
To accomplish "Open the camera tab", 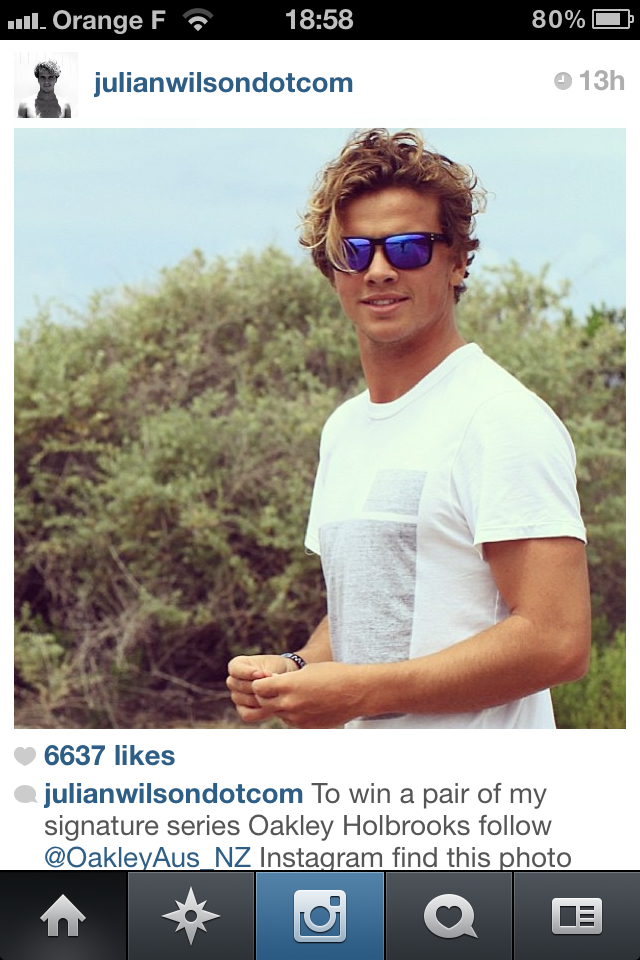I will 320,915.
